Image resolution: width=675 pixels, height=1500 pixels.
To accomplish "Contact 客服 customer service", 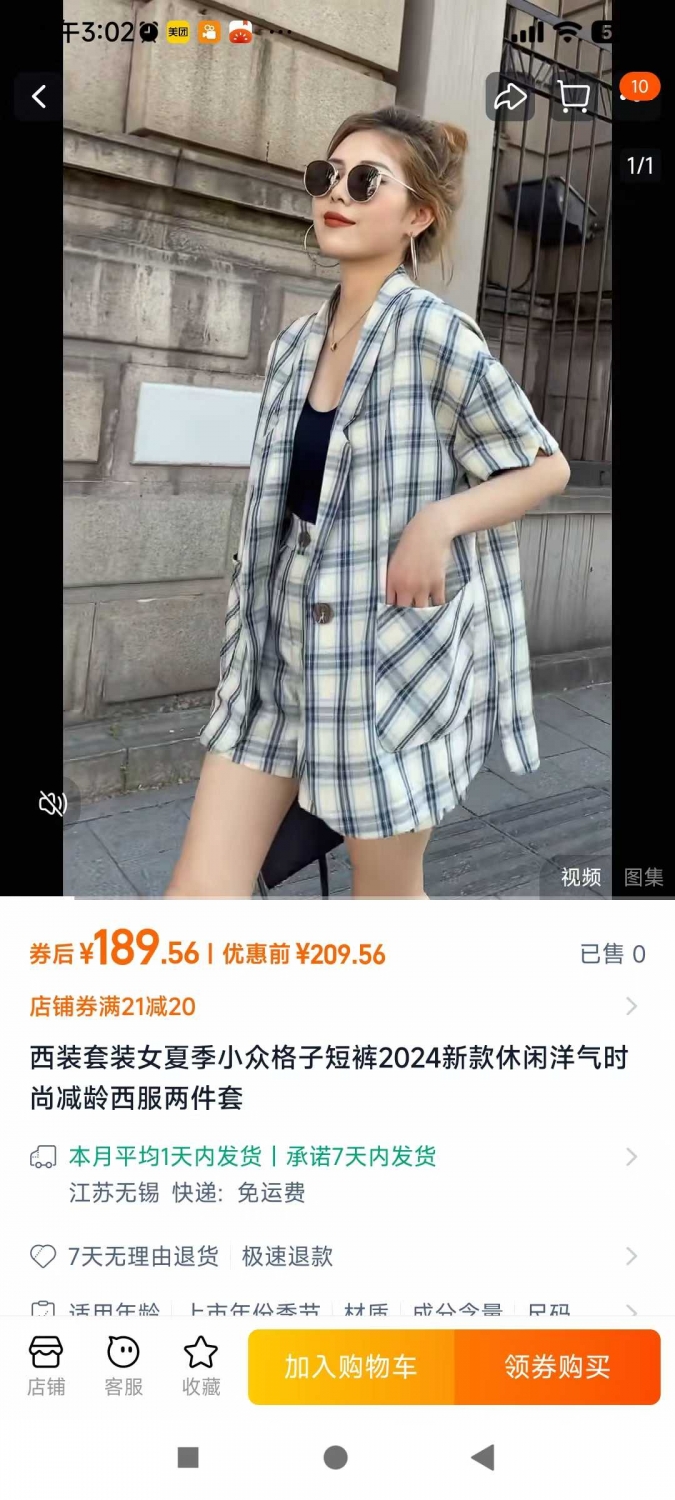I will [x=123, y=1365].
